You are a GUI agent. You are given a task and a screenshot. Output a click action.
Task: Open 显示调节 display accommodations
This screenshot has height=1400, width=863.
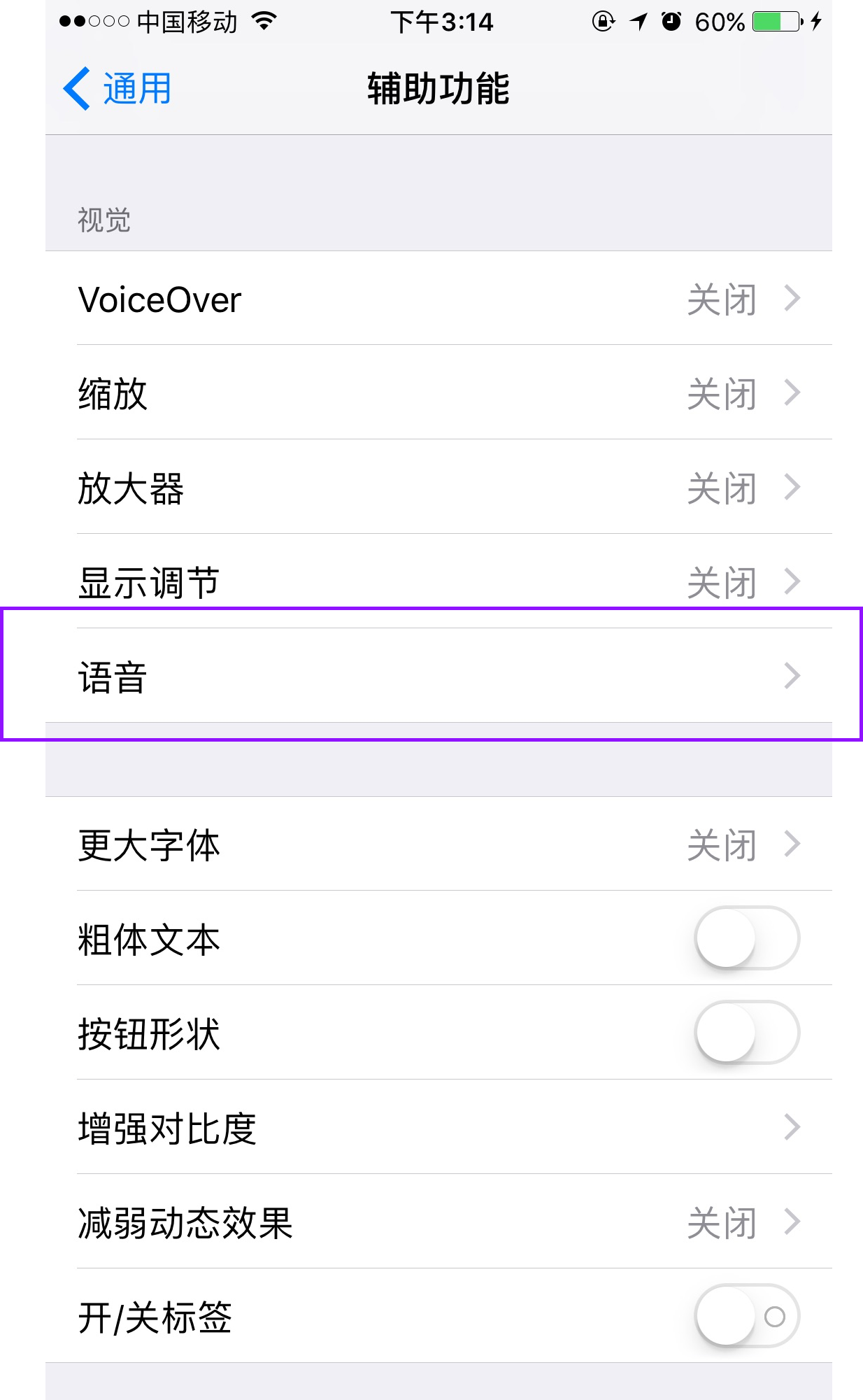click(x=438, y=581)
